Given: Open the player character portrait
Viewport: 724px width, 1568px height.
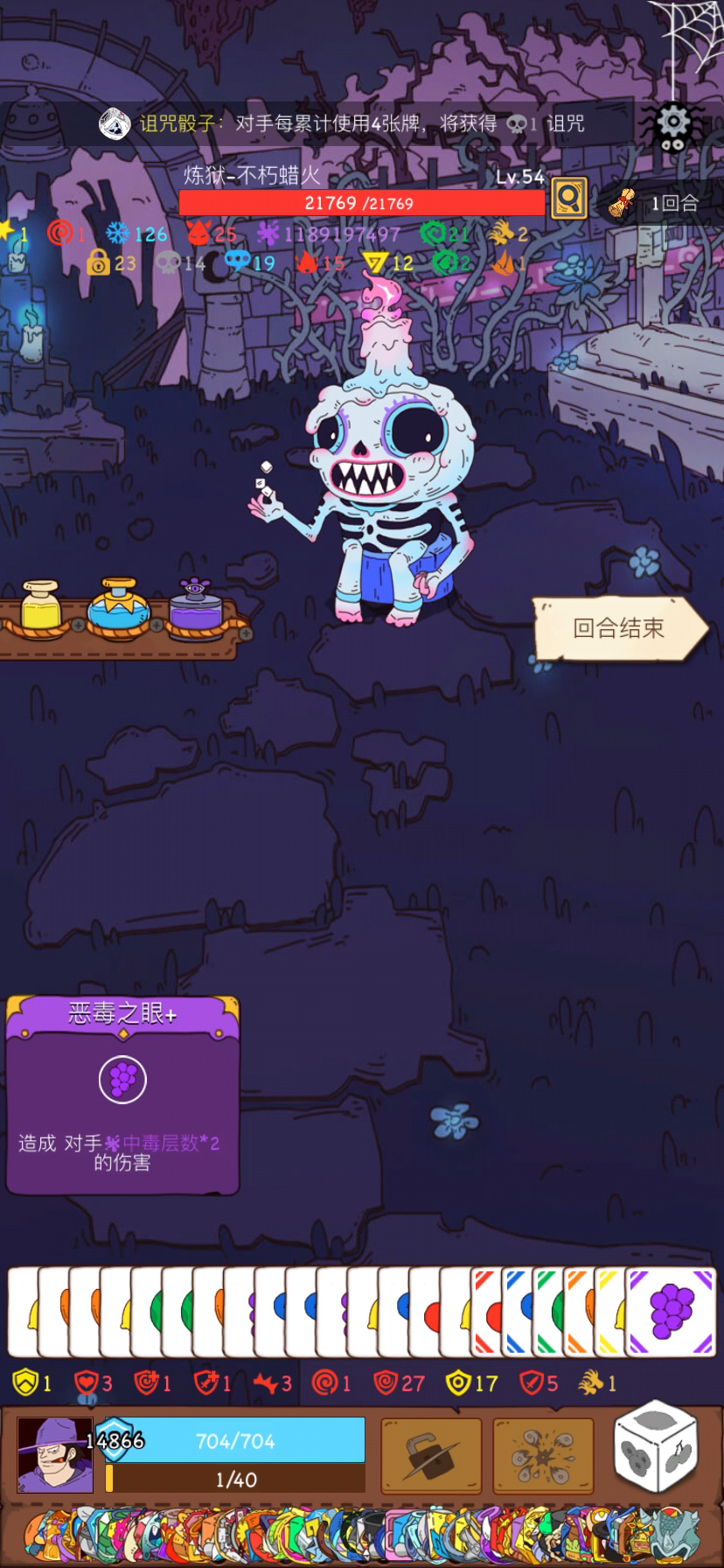Looking at the screenshot, I should (x=54, y=1455).
